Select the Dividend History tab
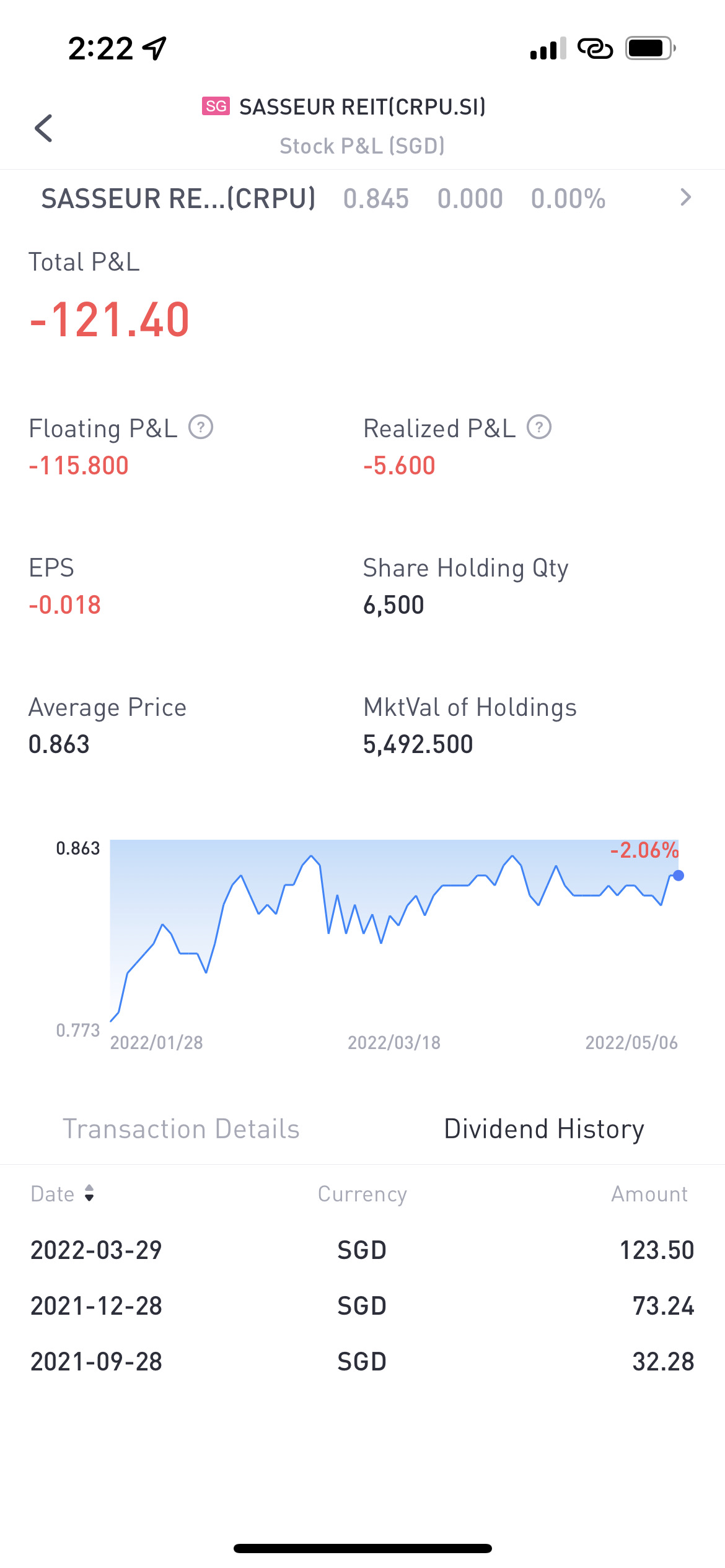The height and width of the screenshot is (1568, 725). pyautogui.click(x=544, y=1129)
